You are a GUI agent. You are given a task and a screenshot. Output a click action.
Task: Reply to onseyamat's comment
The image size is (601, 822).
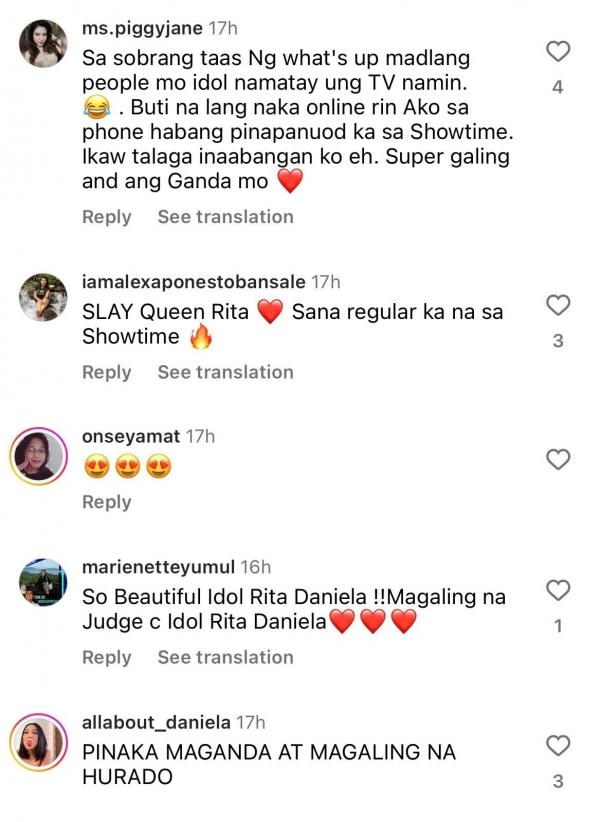coord(106,502)
